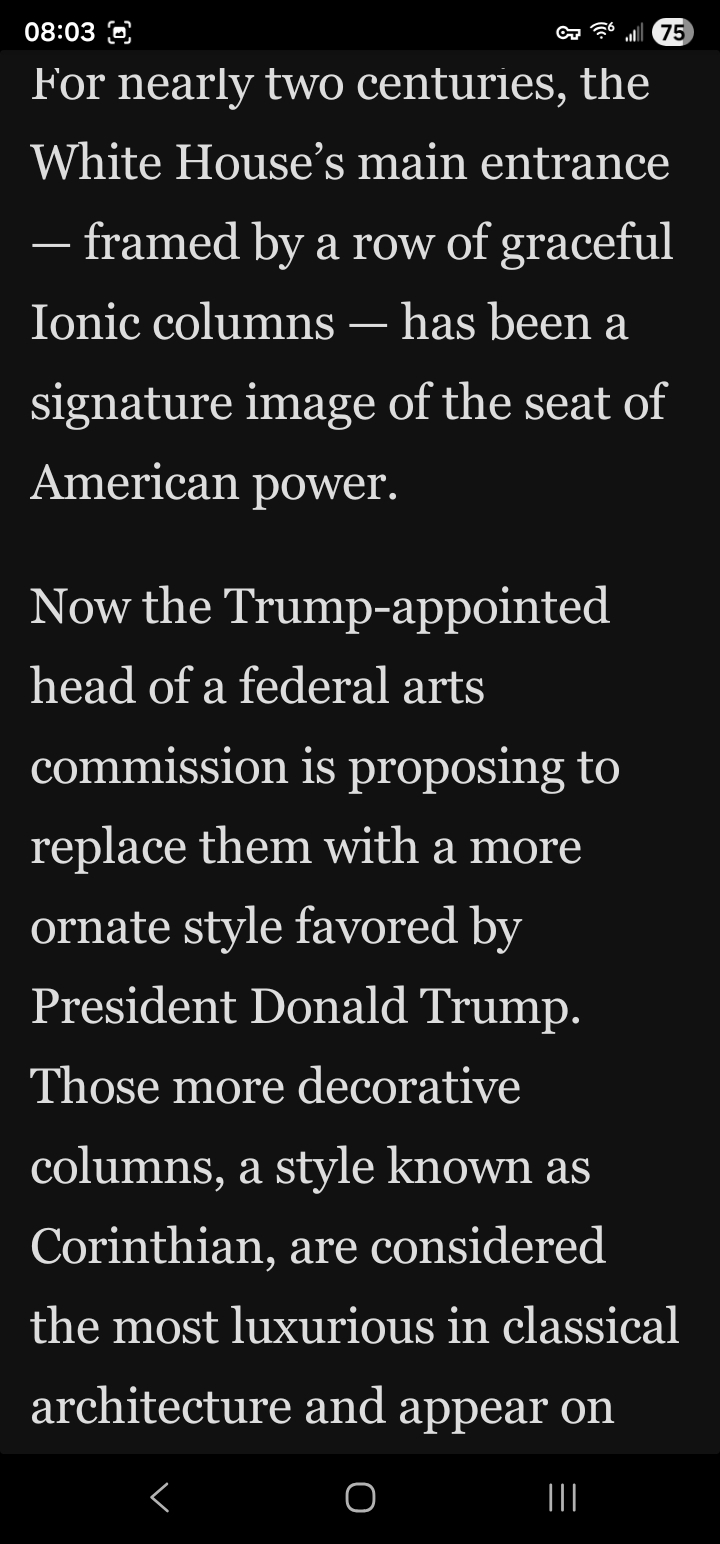Go back with the system back button

(159, 1497)
